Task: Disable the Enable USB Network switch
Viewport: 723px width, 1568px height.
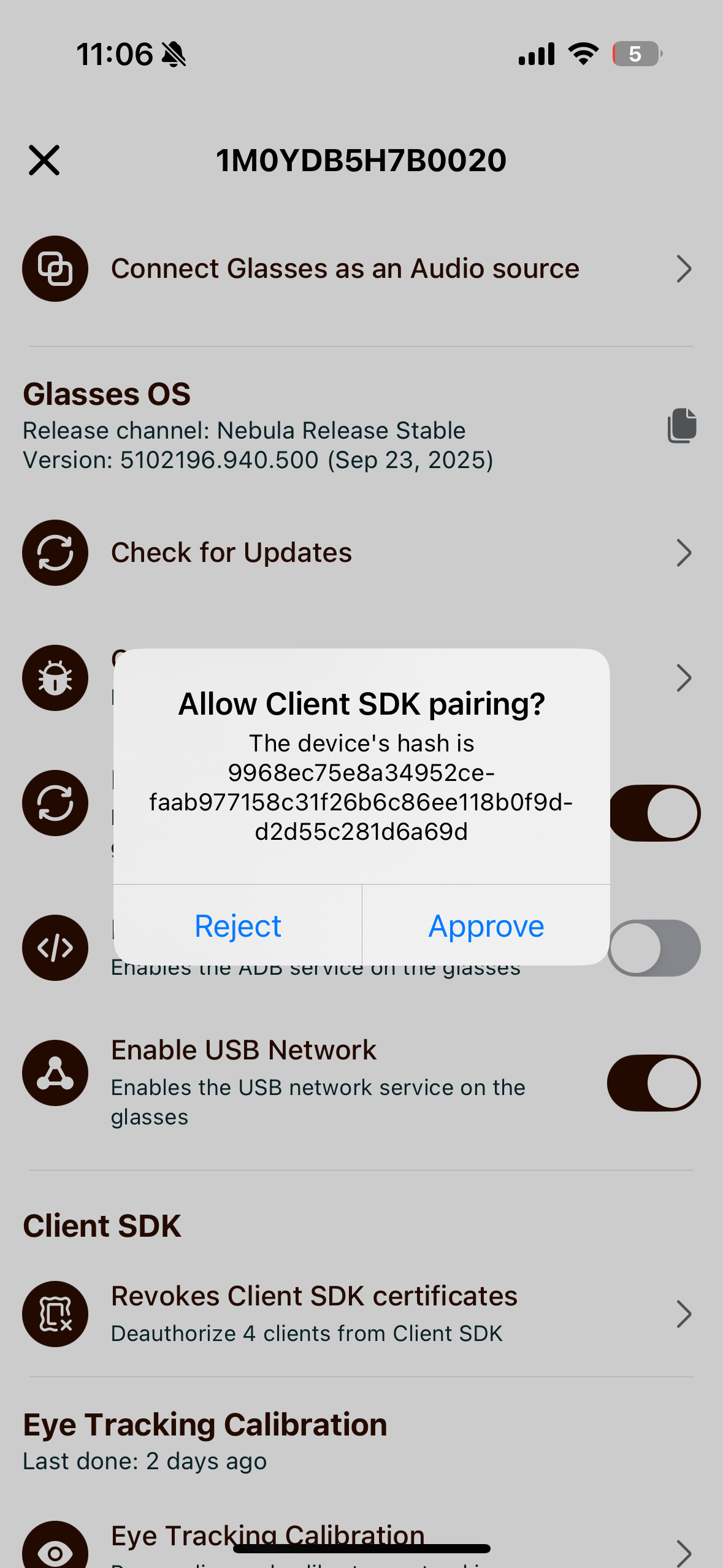Action: click(x=654, y=1083)
